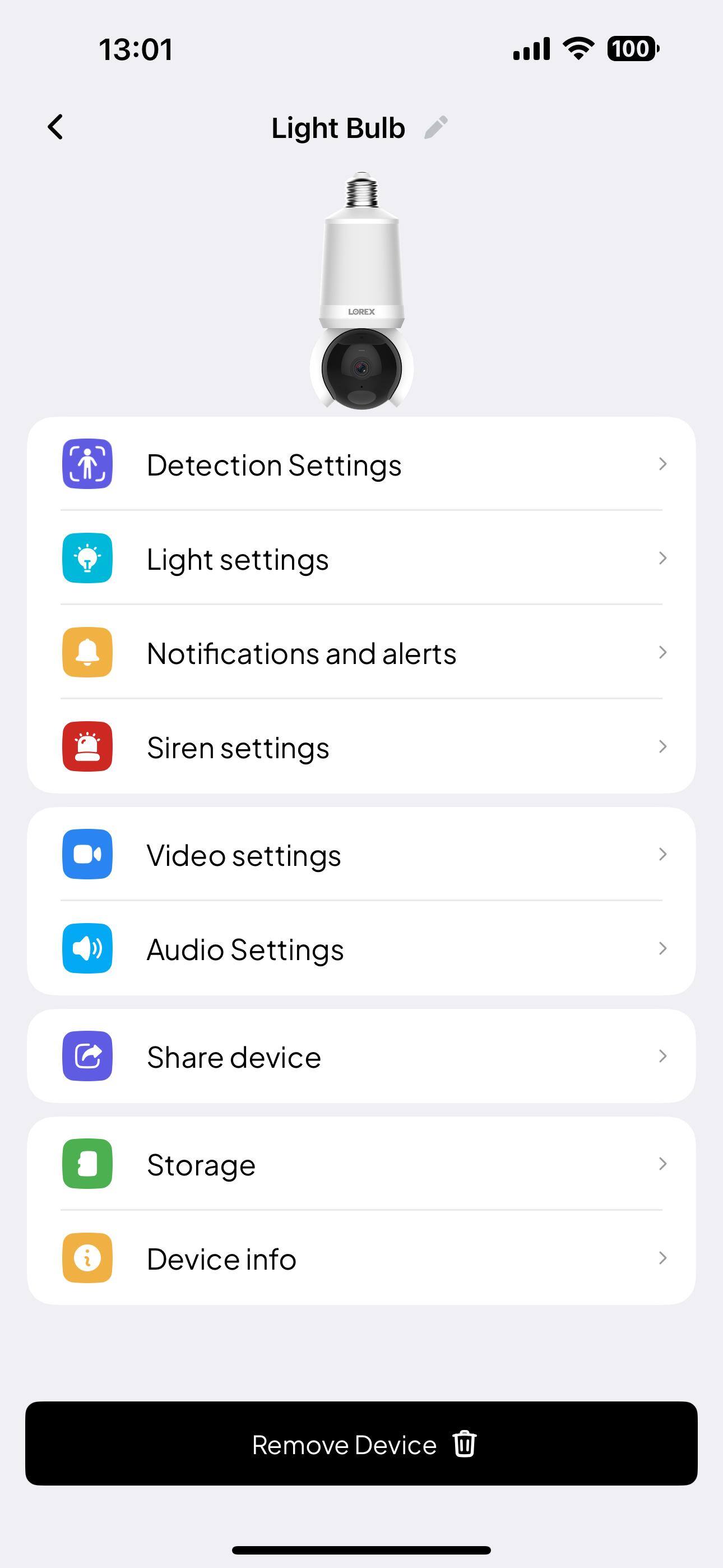The image size is (723, 1568).
Task: Tap the Light Bulb camera image
Action: click(361, 286)
